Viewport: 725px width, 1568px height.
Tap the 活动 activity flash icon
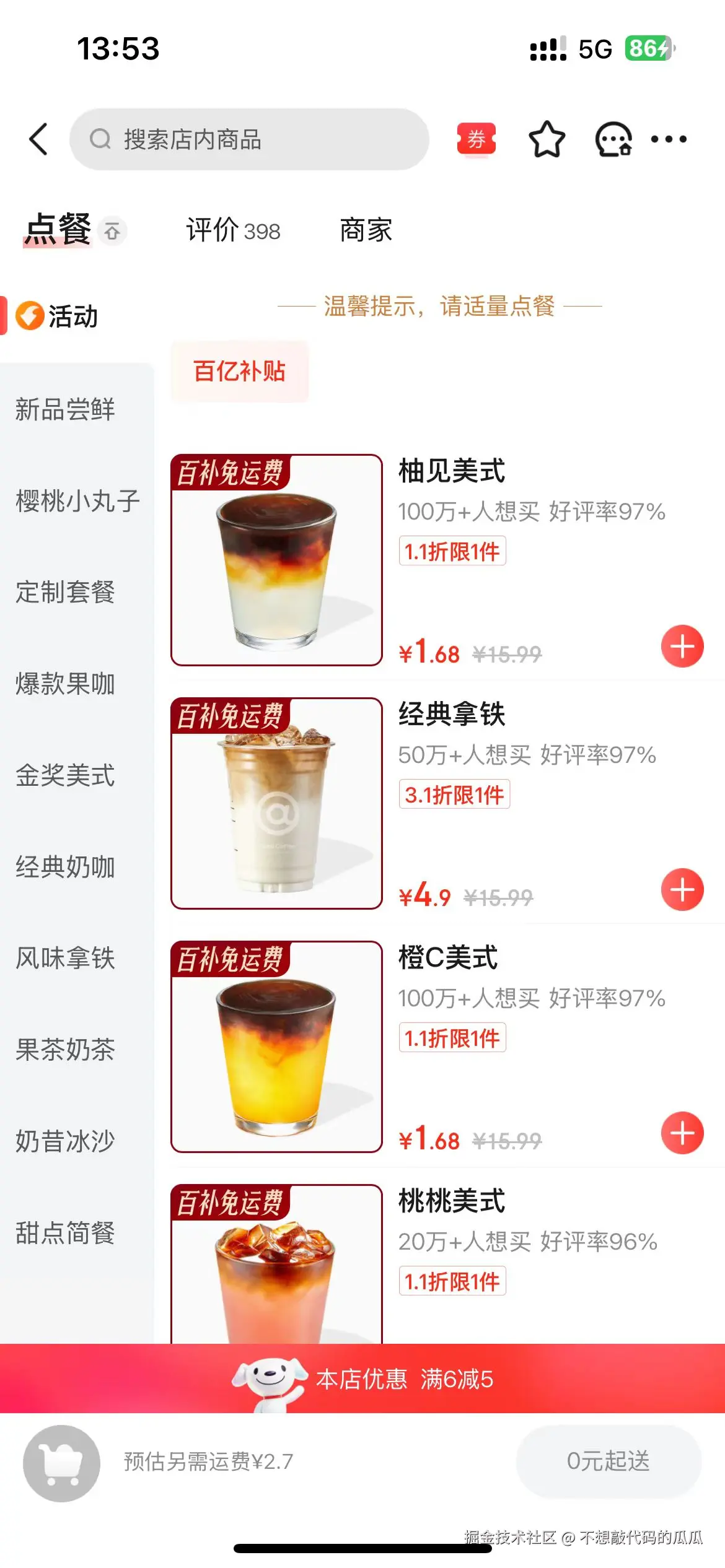30,316
